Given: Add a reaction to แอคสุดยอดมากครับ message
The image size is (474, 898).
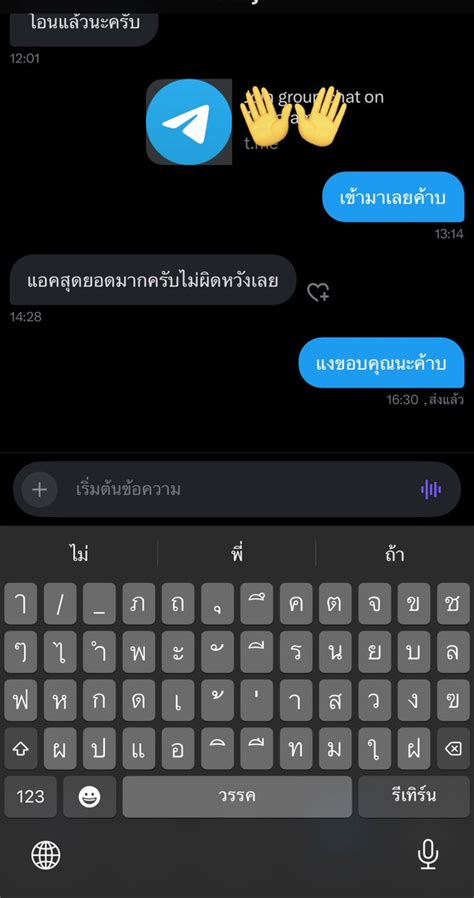Looking at the screenshot, I should (x=318, y=292).
